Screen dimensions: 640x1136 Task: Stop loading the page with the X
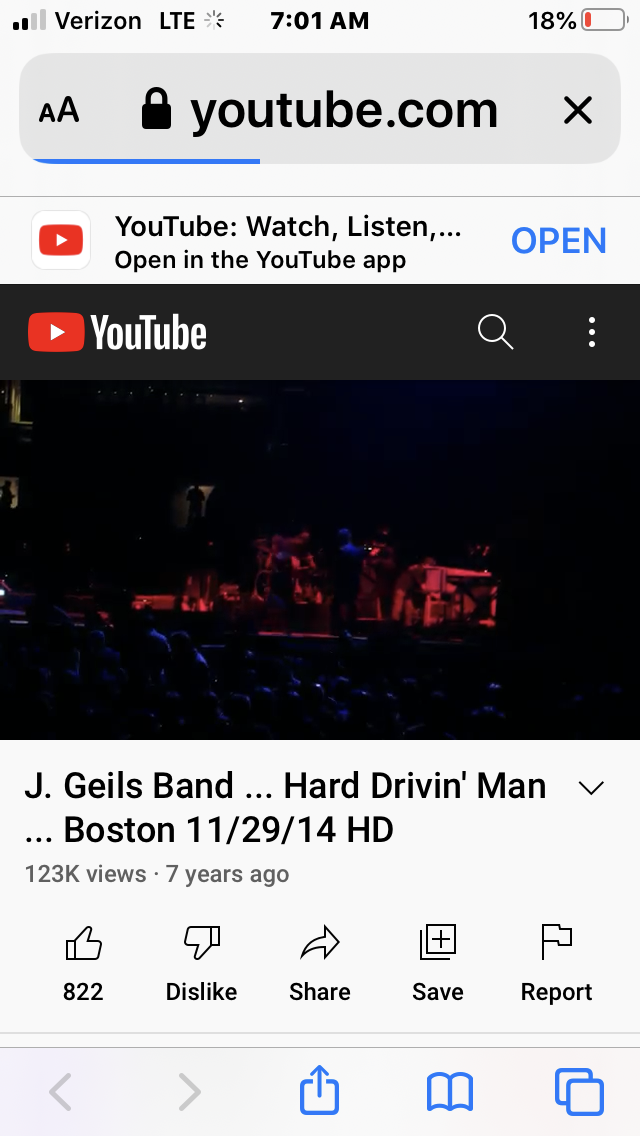click(578, 110)
